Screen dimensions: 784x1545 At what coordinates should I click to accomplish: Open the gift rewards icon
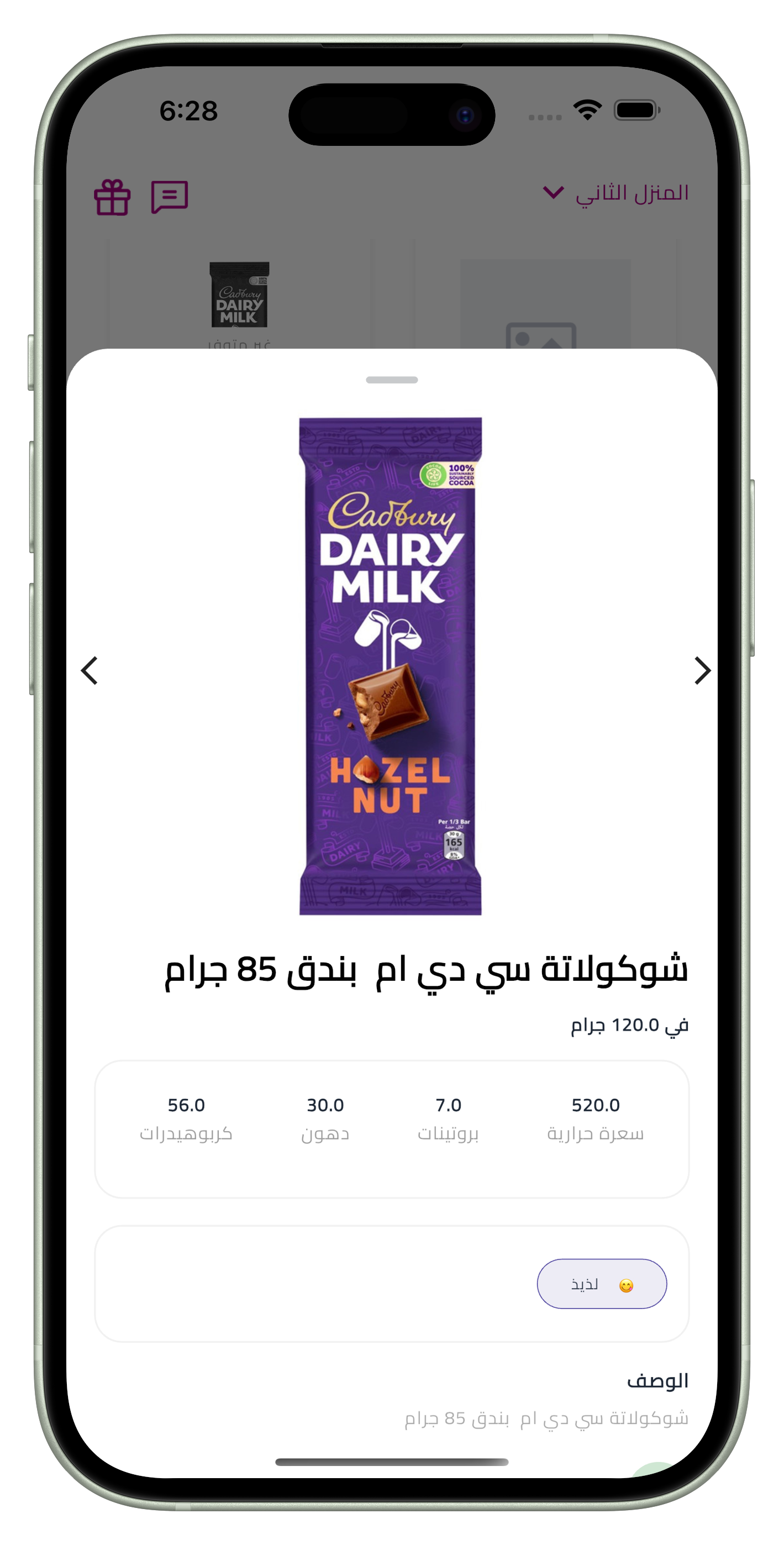[x=112, y=197]
